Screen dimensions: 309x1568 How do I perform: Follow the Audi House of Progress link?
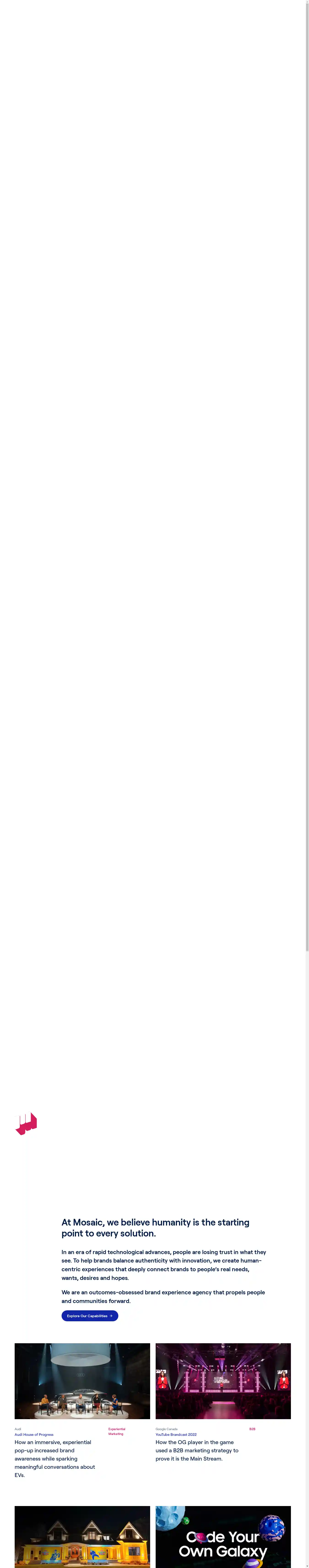(34, 1434)
